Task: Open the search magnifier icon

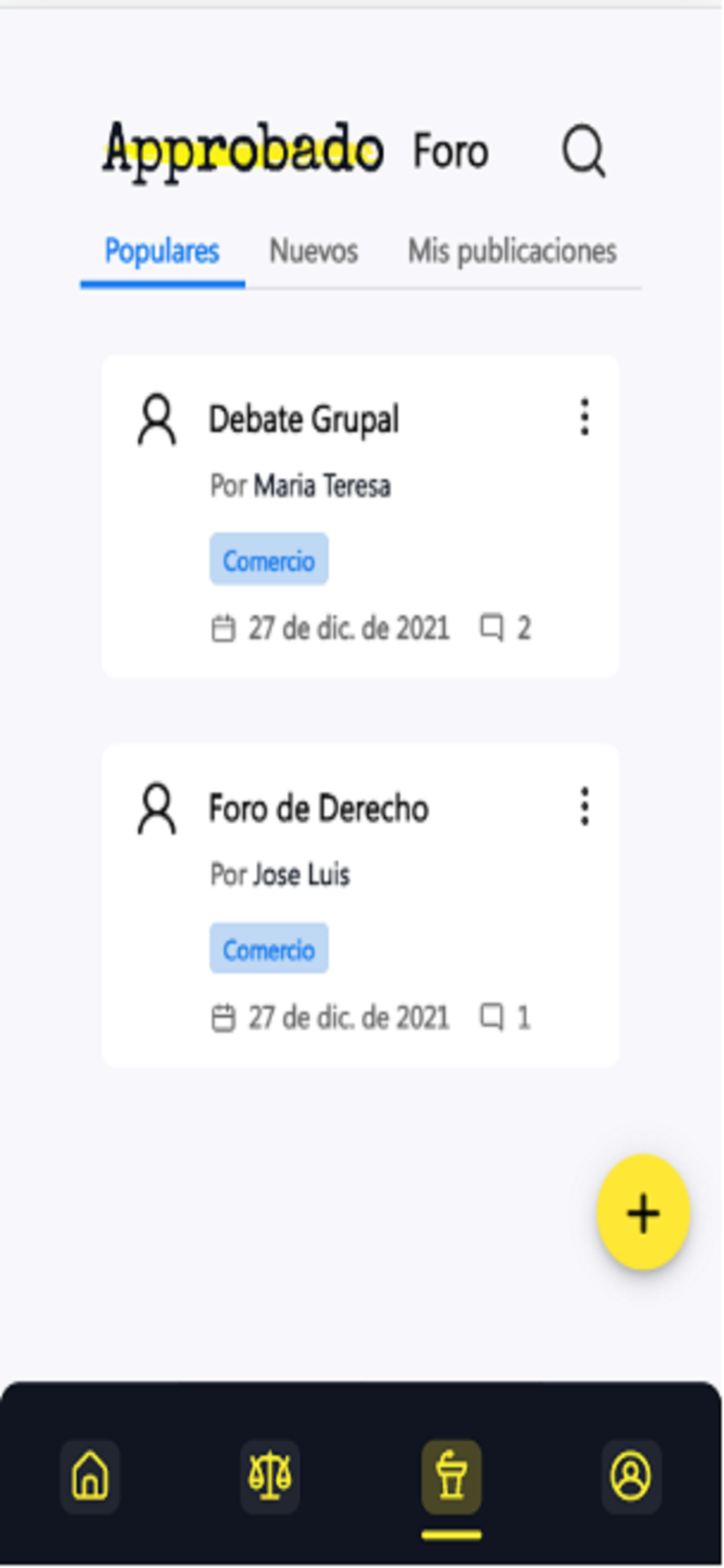Action: coord(584,151)
